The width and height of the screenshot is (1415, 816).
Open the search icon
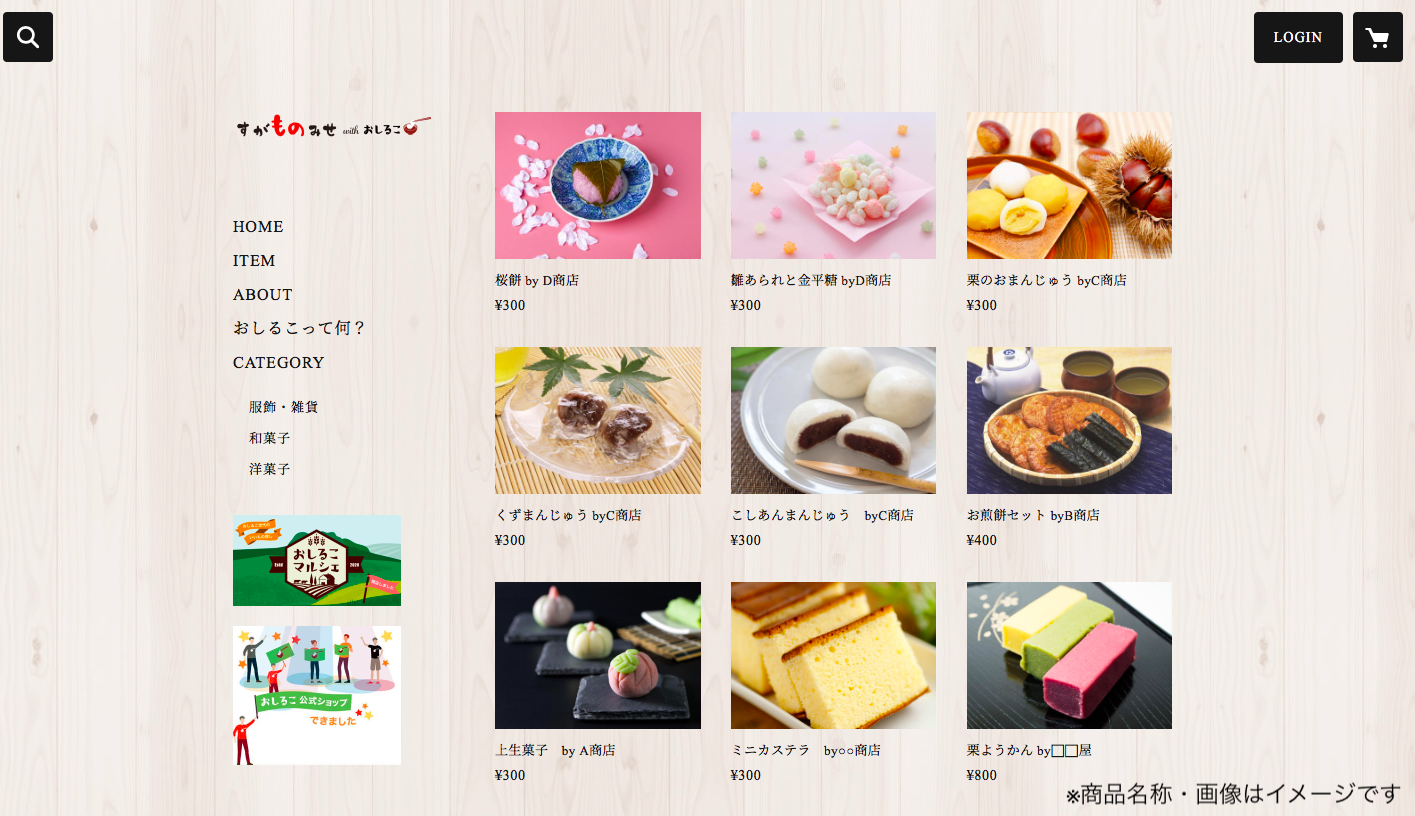coord(28,37)
